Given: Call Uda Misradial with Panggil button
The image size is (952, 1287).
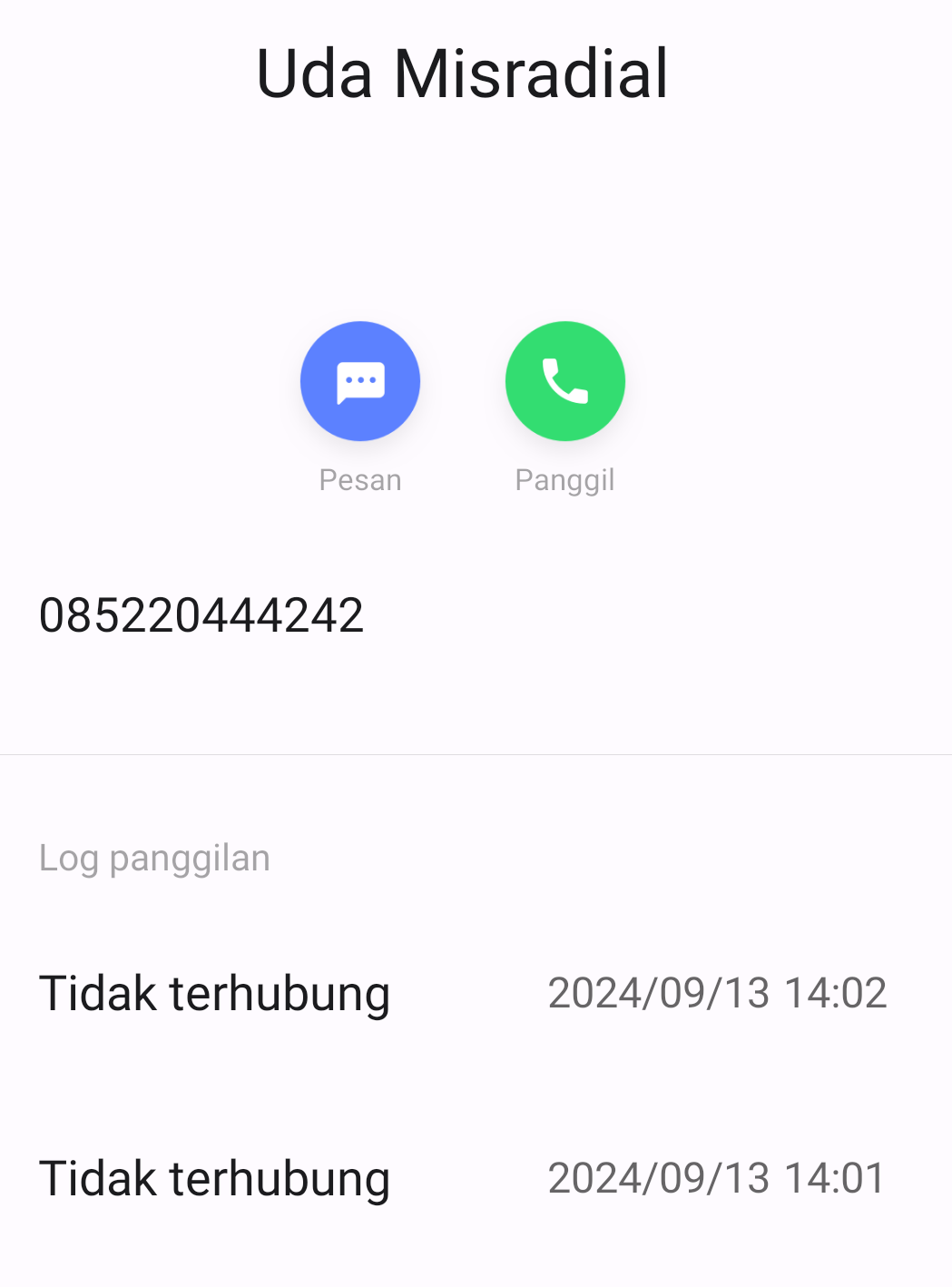Looking at the screenshot, I should coord(564,381).
